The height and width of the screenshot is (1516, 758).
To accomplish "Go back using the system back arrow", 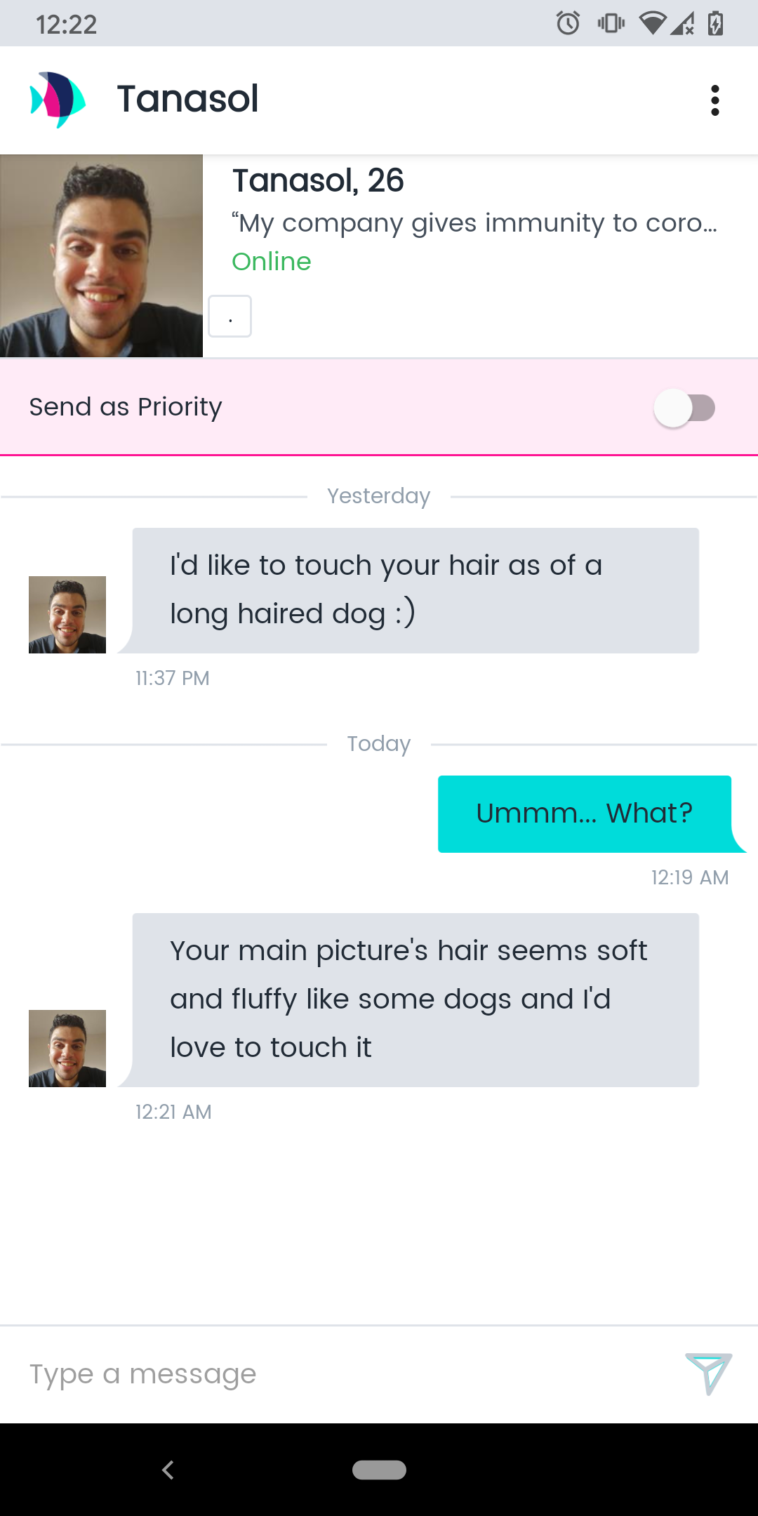I will click(x=168, y=1469).
